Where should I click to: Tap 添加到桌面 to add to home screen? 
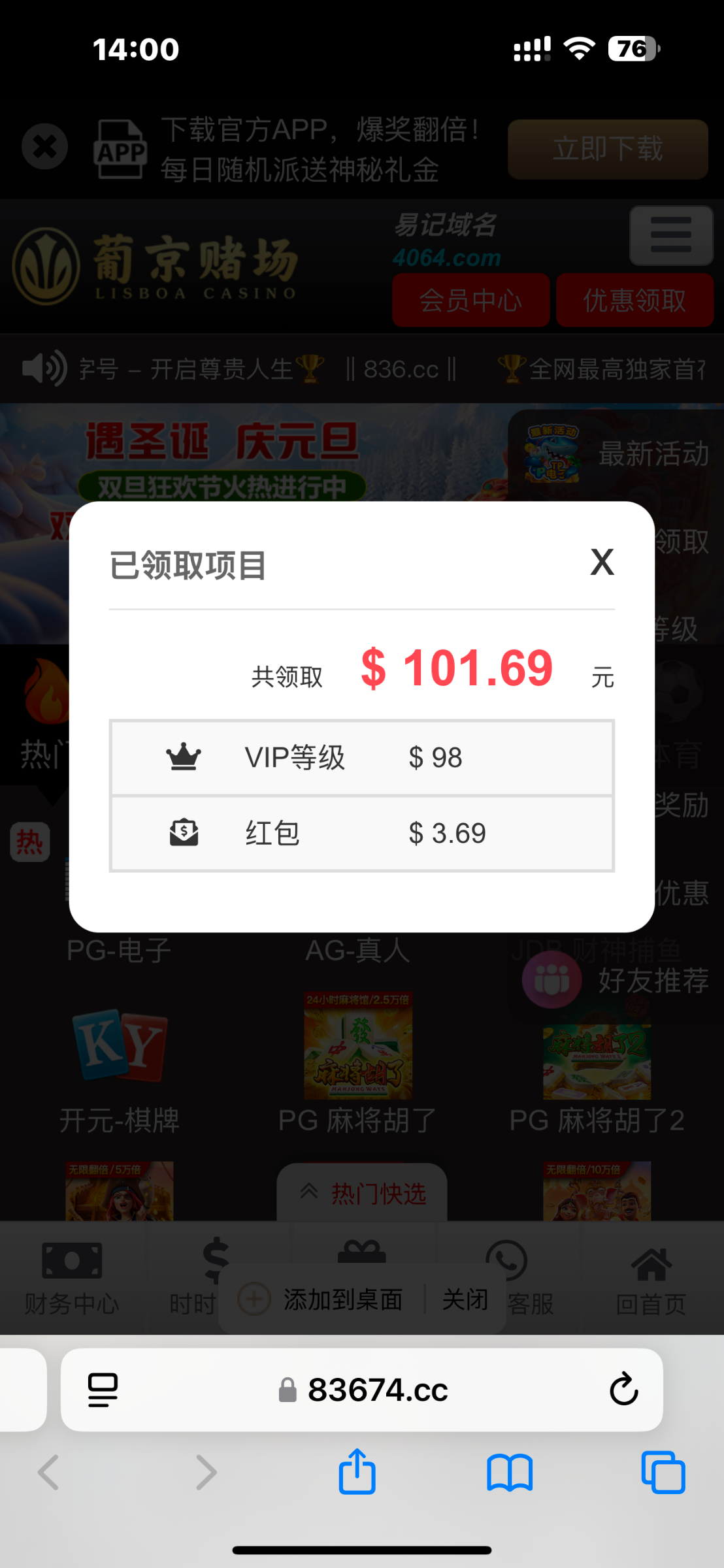342,1299
